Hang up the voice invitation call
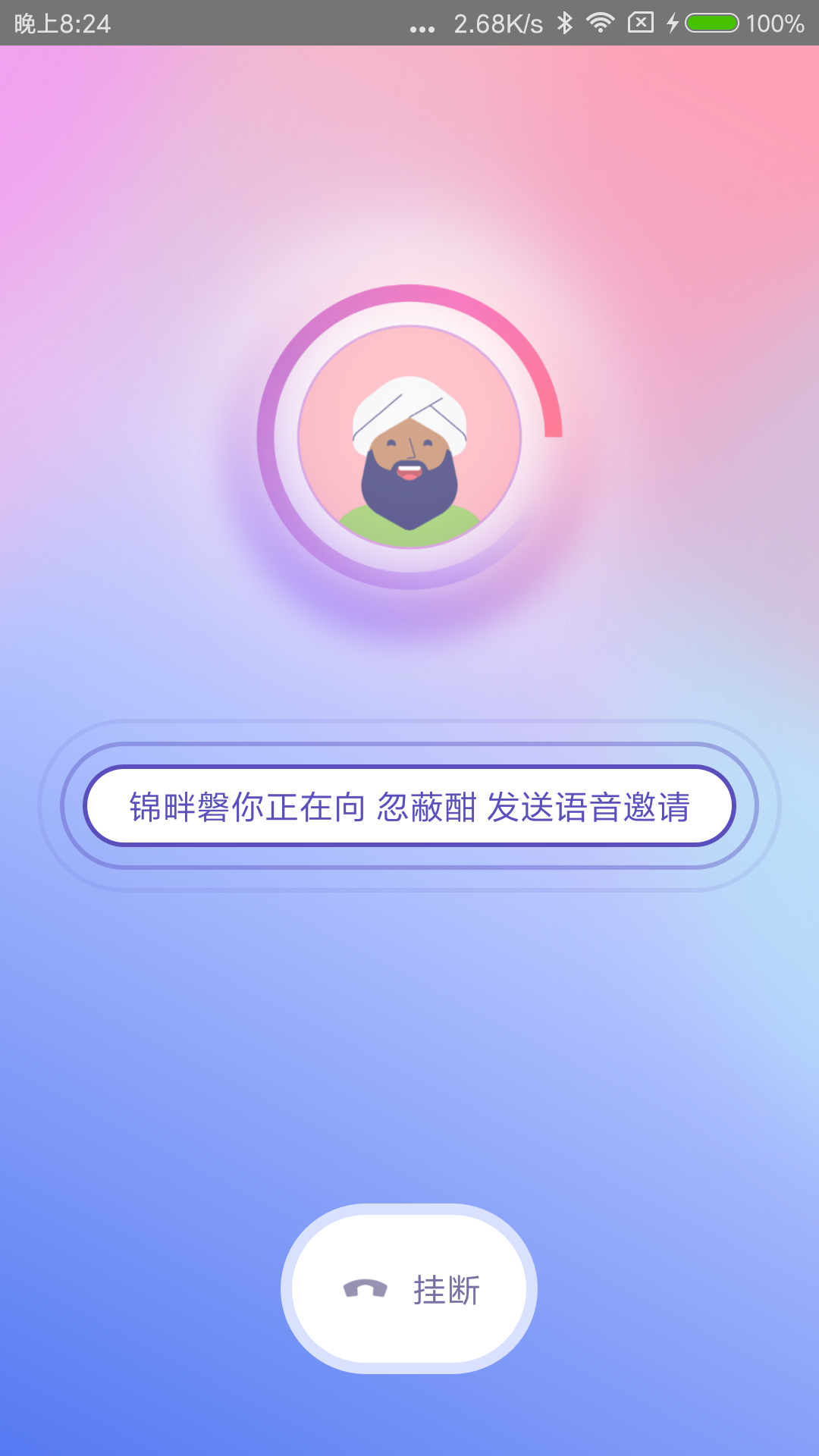The image size is (819, 1456). [x=409, y=1288]
